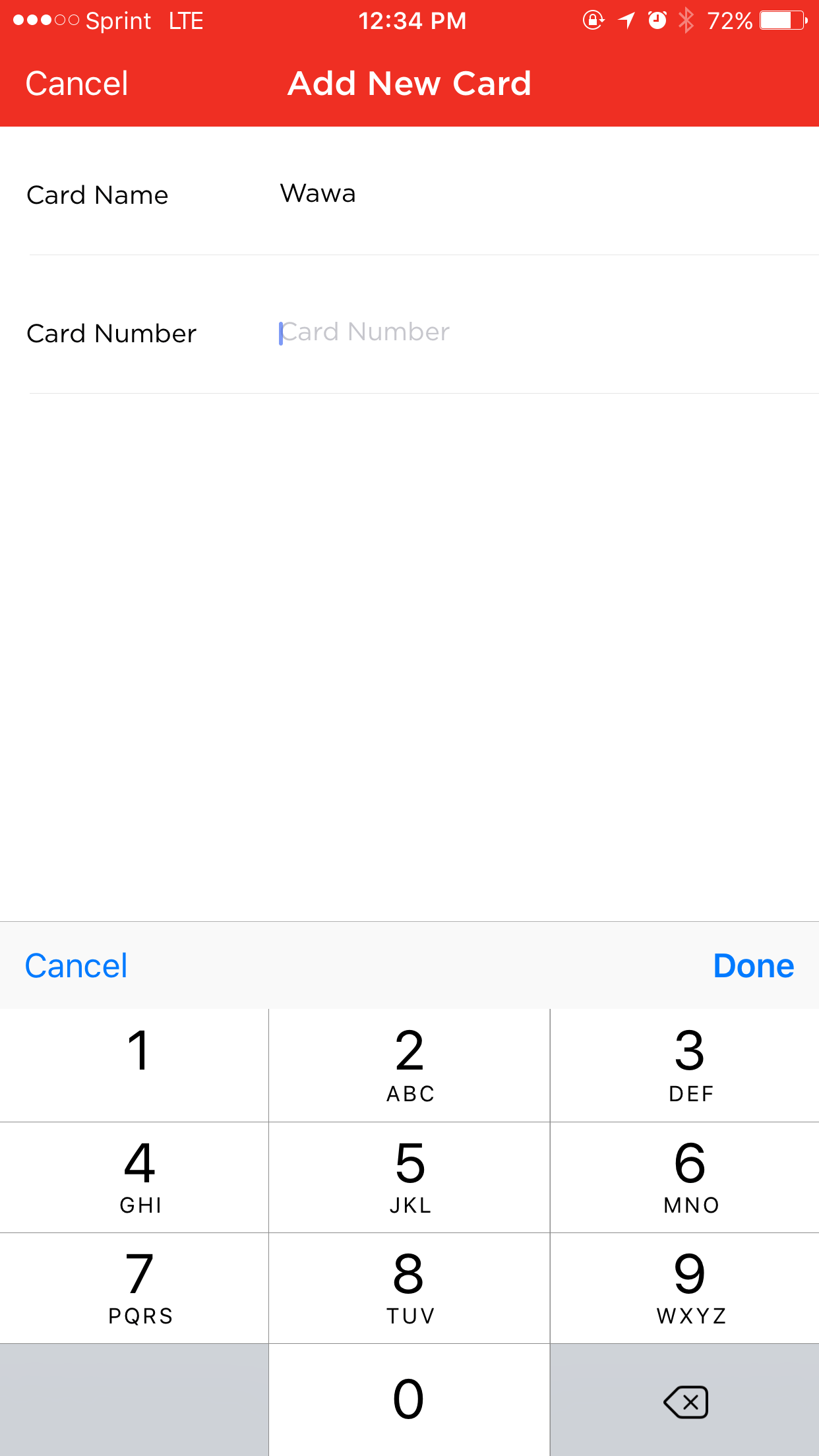Cancel adding card in red header
819x1456 pixels.
click(76, 84)
